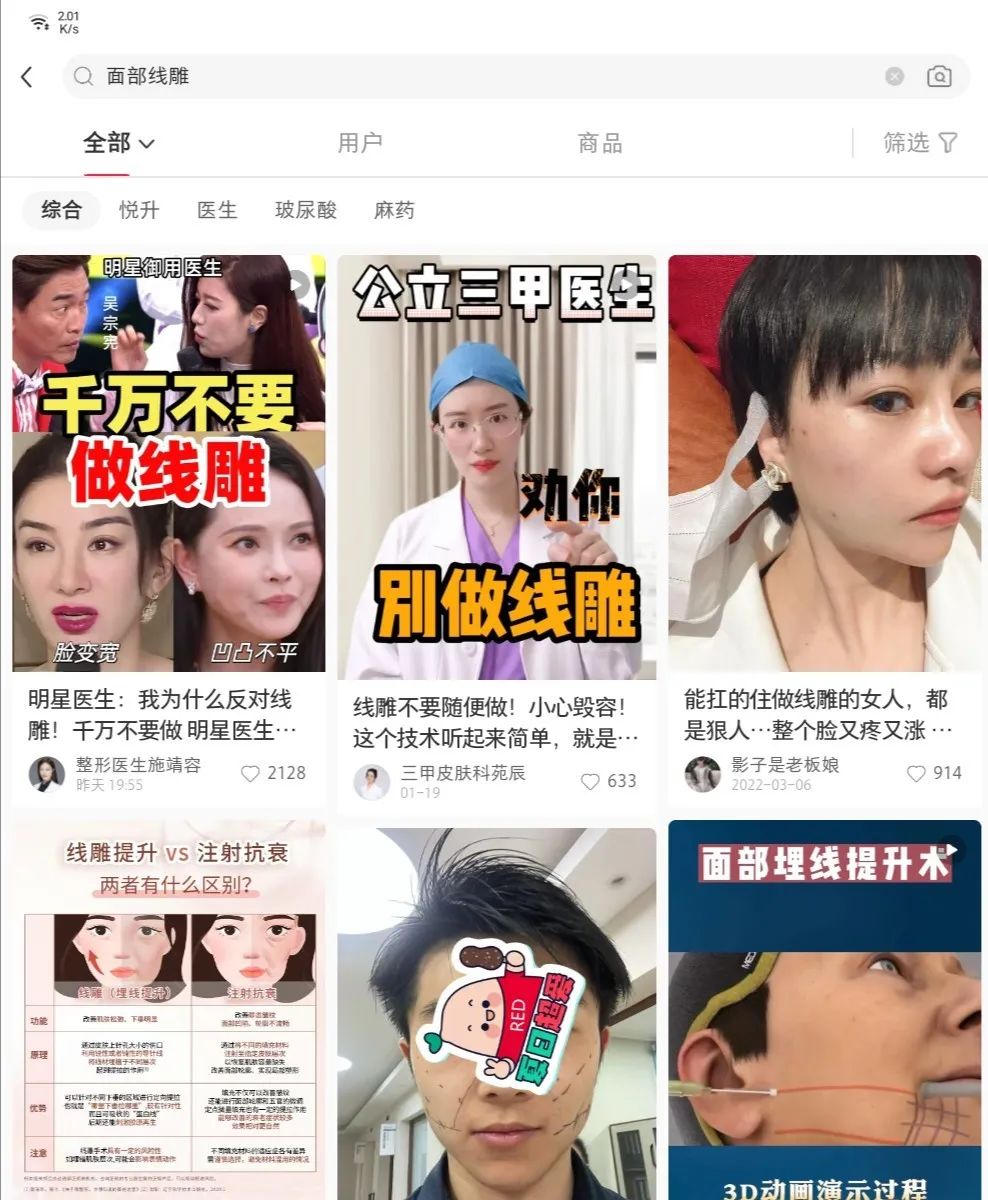
Task: Open the post 能扛的住做线雕的女人
Action: [824, 462]
